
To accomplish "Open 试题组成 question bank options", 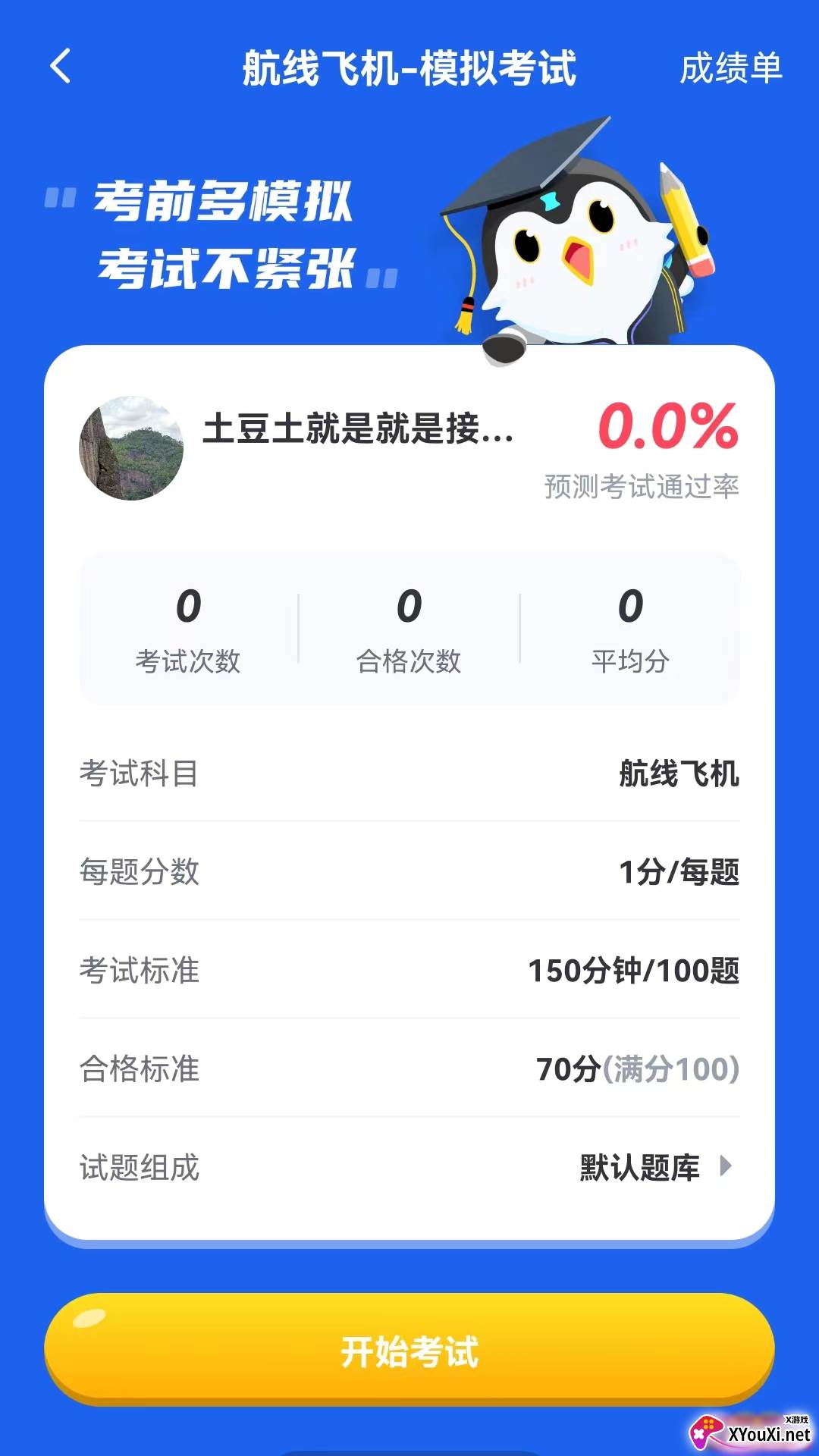I will tap(655, 1167).
